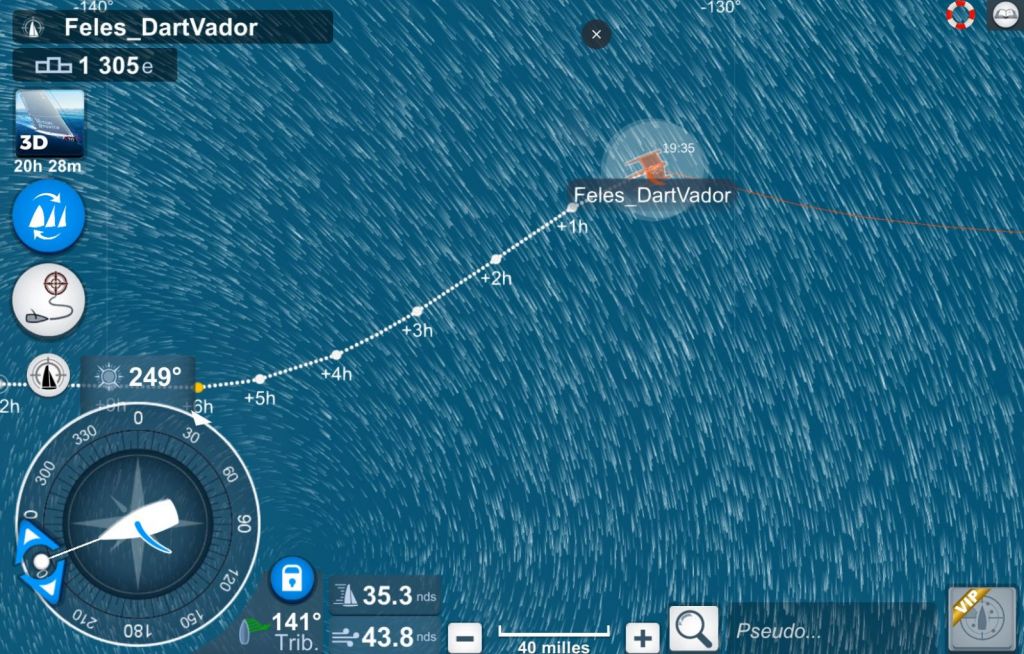Close the boat info overlay
The image size is (1024, 654).
tap(596, 34)
